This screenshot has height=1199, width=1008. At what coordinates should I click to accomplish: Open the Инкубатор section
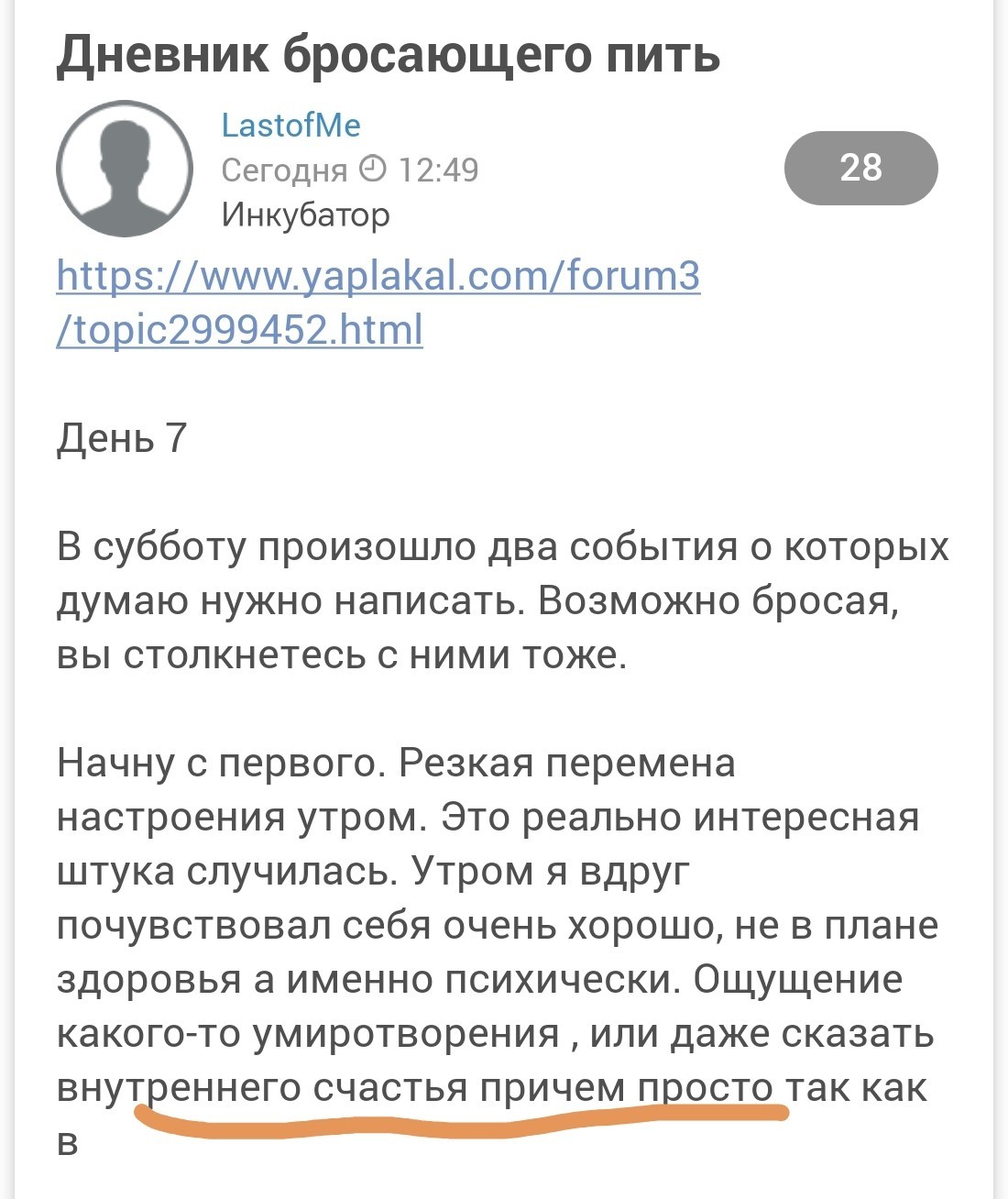306,214
